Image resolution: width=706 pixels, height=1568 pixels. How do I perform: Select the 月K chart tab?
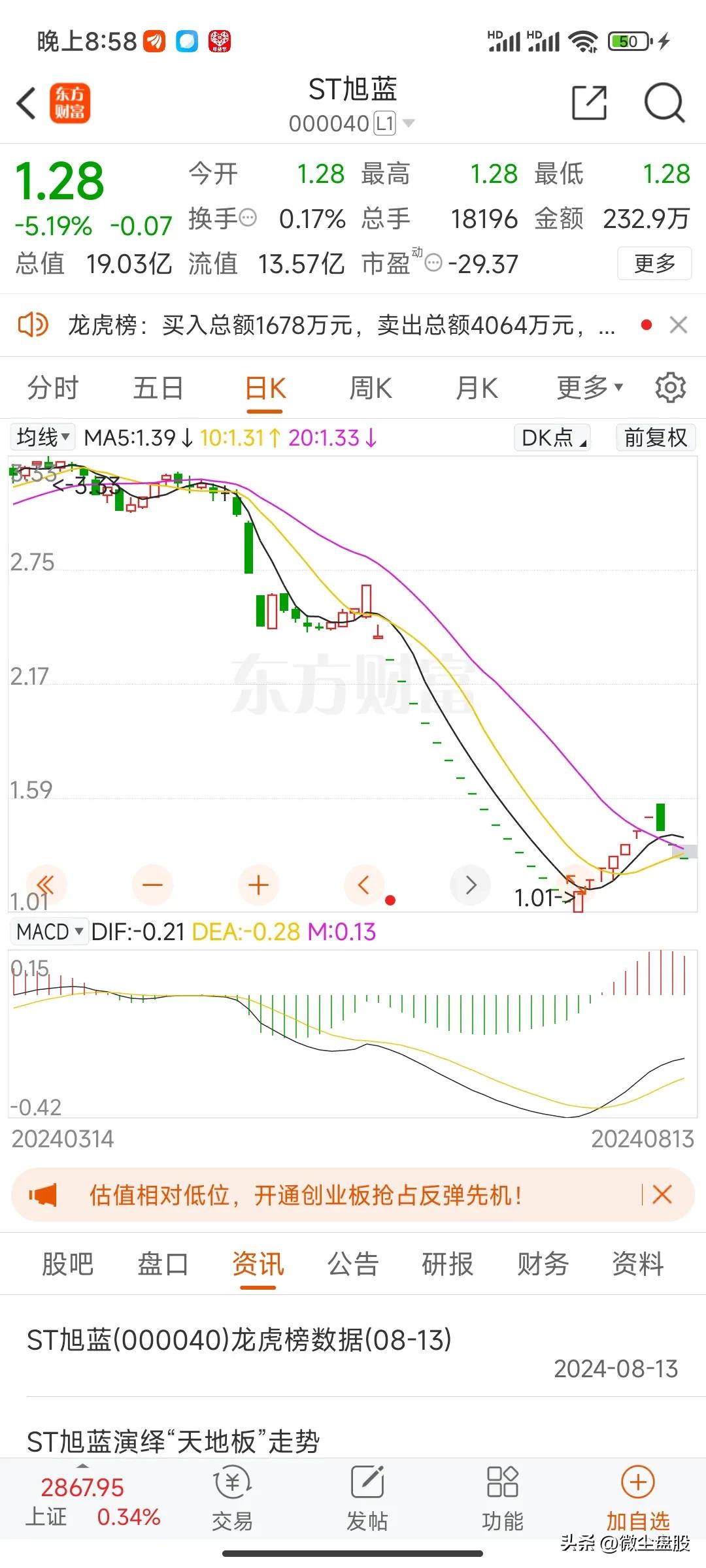coord(477,388)
